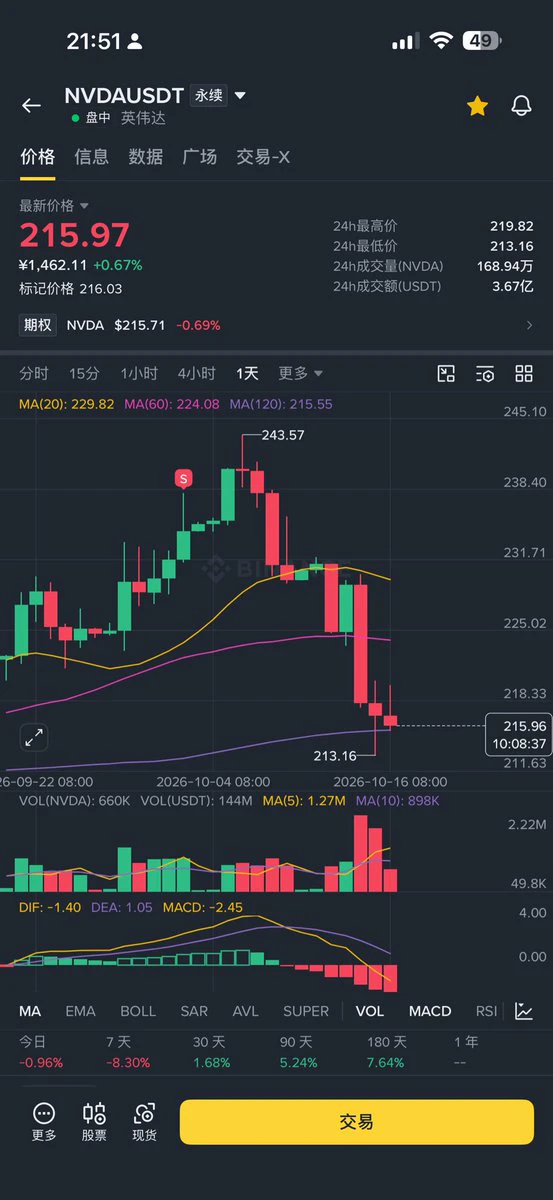Screen dimensions: 553x1200
Task: Expand the chart to fullscreen
Action: pos(34,738)
